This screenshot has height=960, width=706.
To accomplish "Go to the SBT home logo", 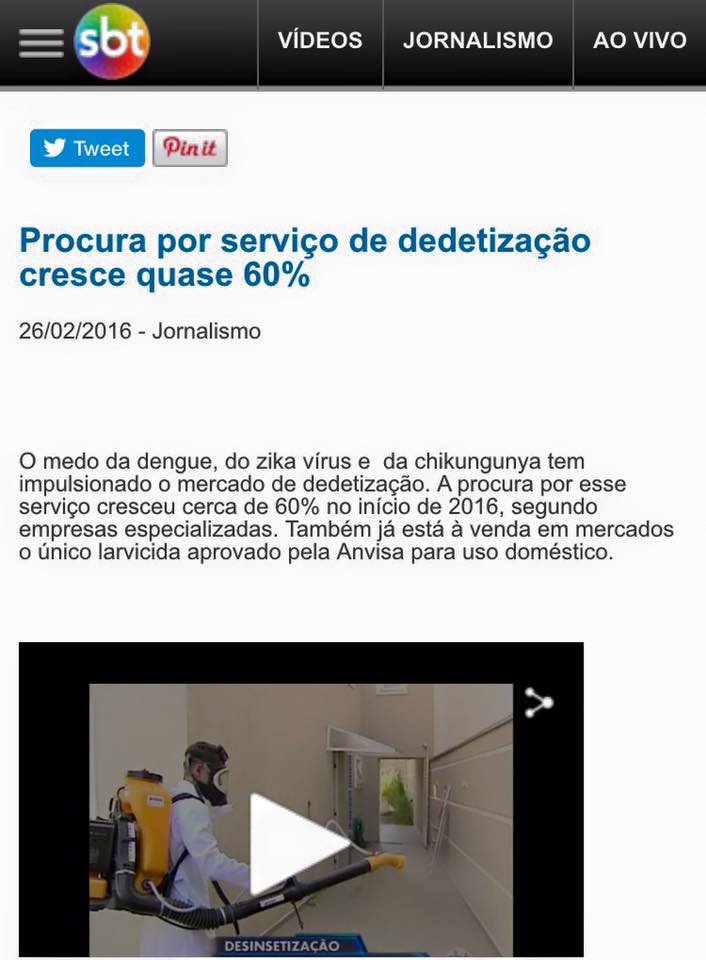I will point(112,42).
